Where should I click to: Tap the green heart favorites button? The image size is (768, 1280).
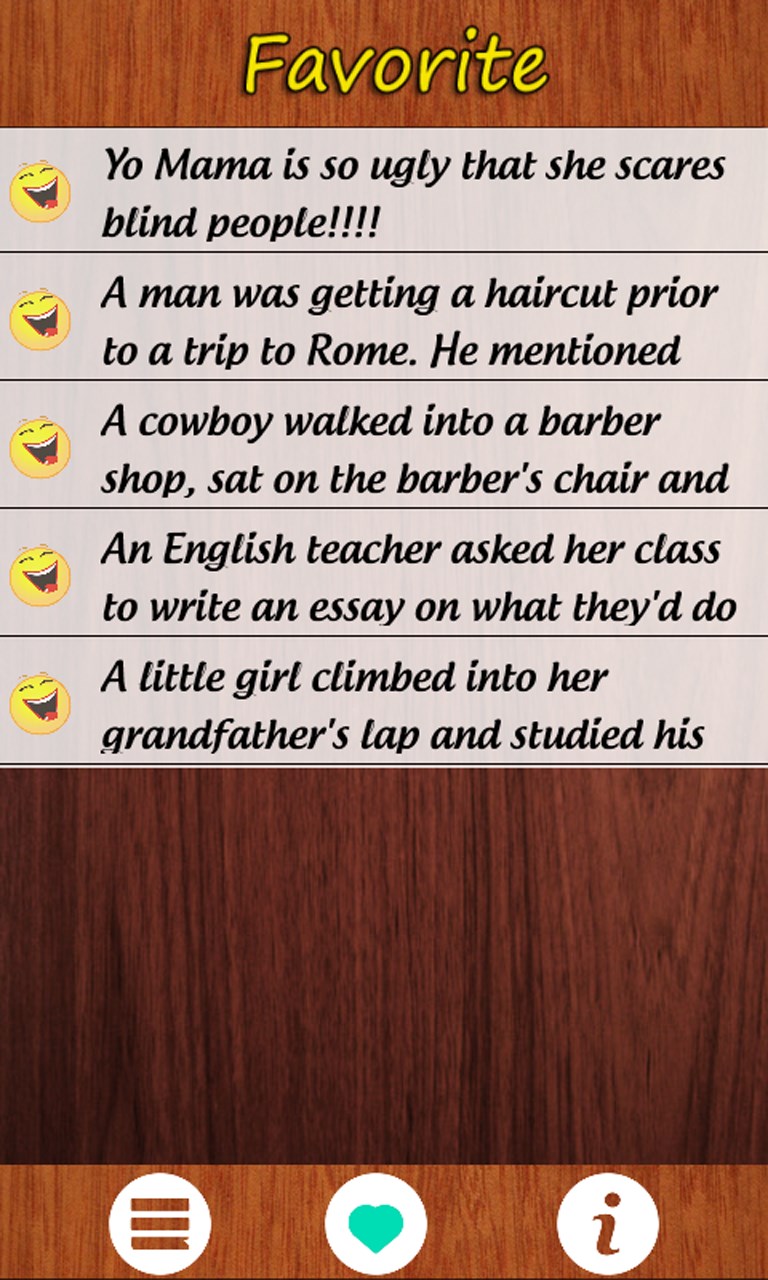tap(376, 1225)
